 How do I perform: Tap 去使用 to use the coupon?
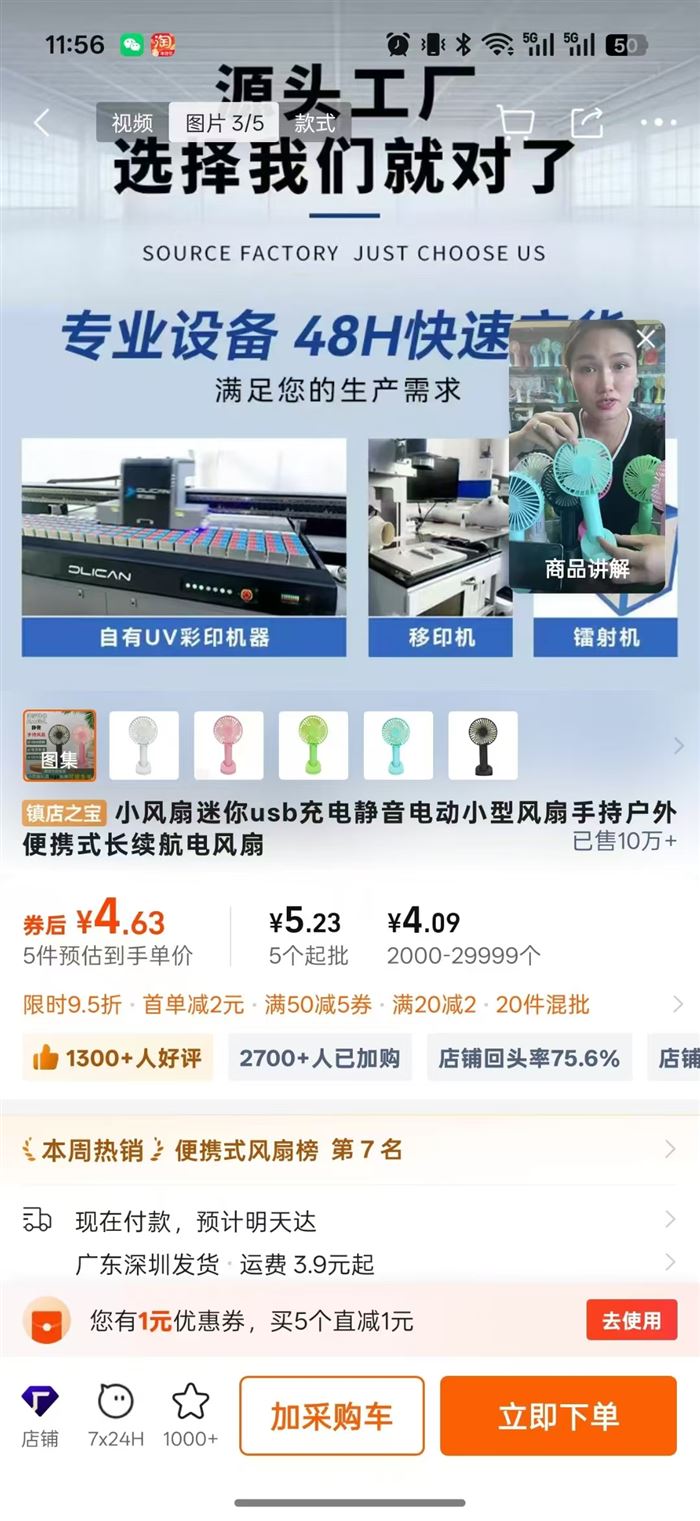631,1320
